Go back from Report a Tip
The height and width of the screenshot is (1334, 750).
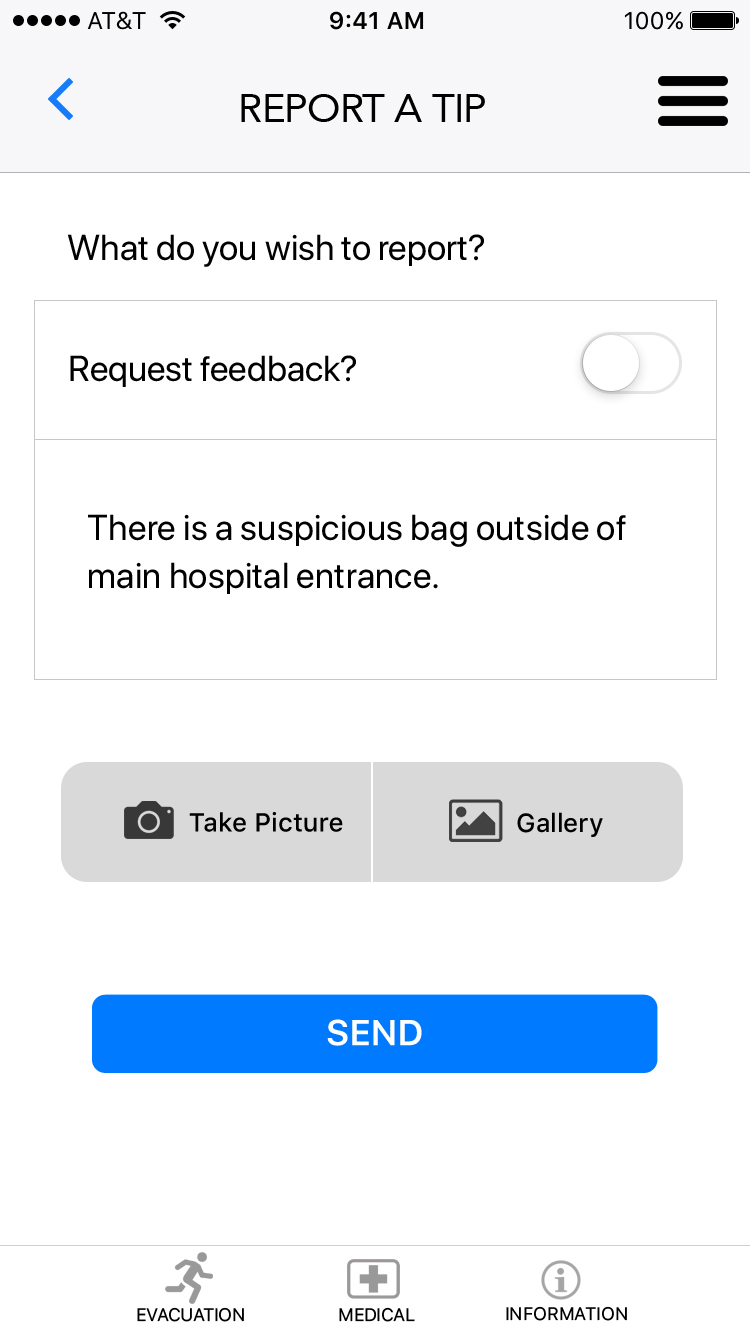61,101
